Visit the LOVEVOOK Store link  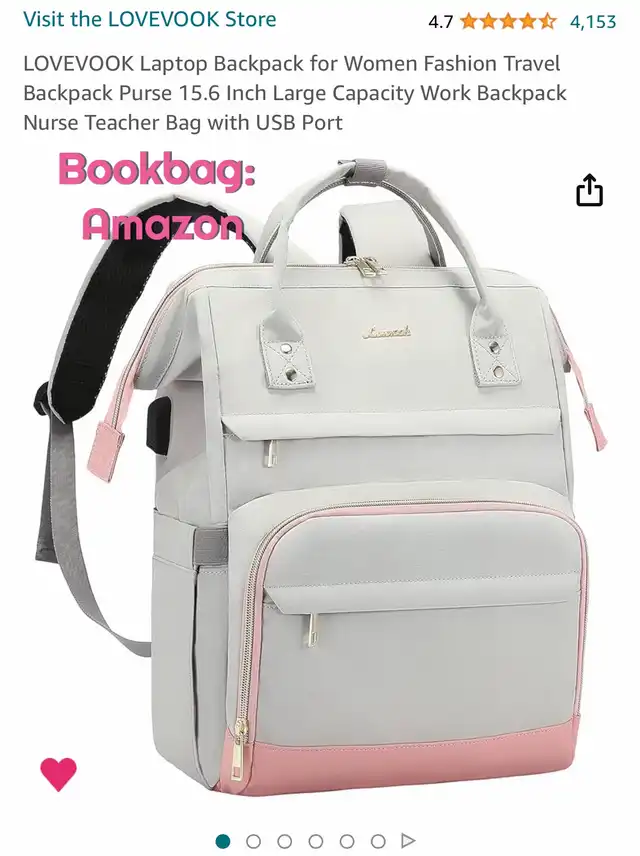[149, 19]
